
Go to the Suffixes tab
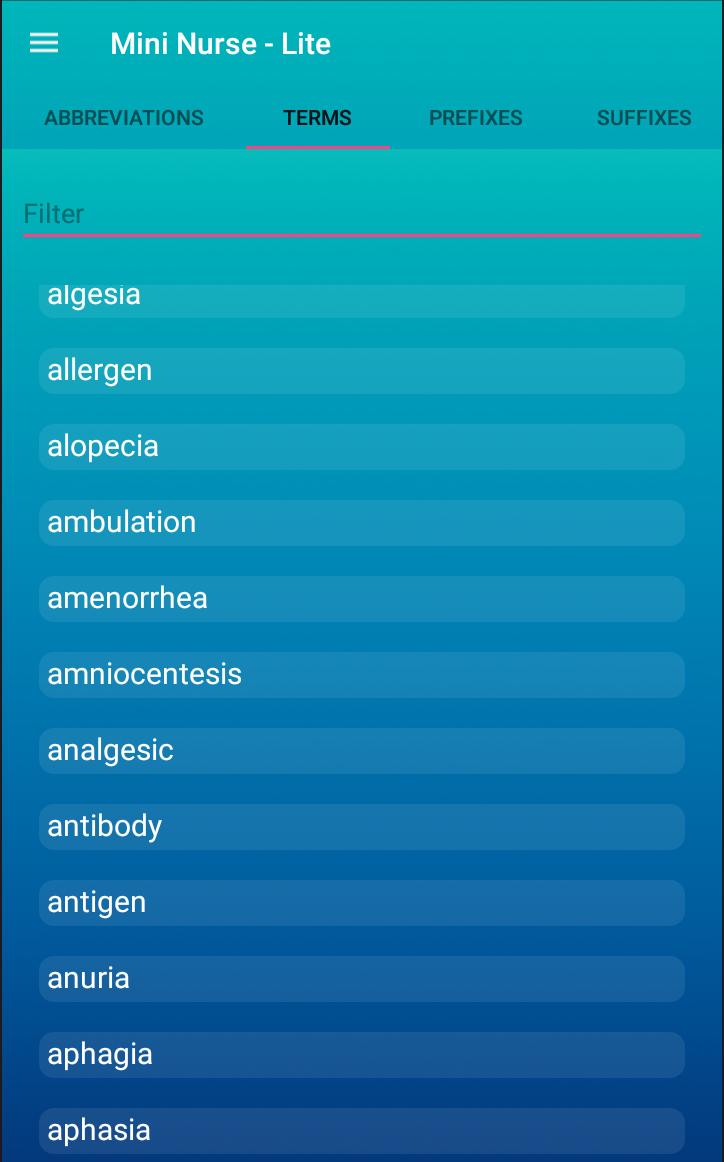pyautogui.click(x=644, y=118)
